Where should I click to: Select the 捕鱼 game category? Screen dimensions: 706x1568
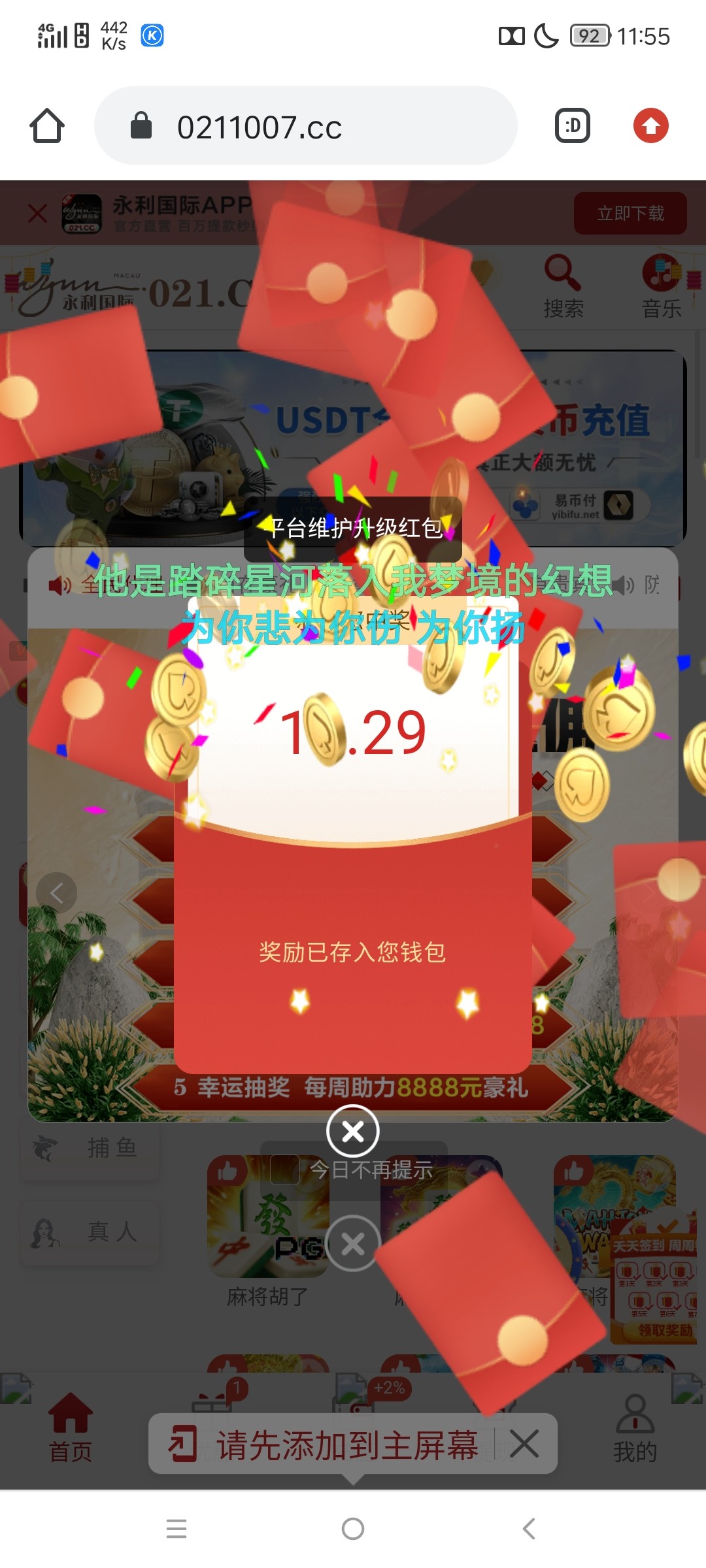90,1148
